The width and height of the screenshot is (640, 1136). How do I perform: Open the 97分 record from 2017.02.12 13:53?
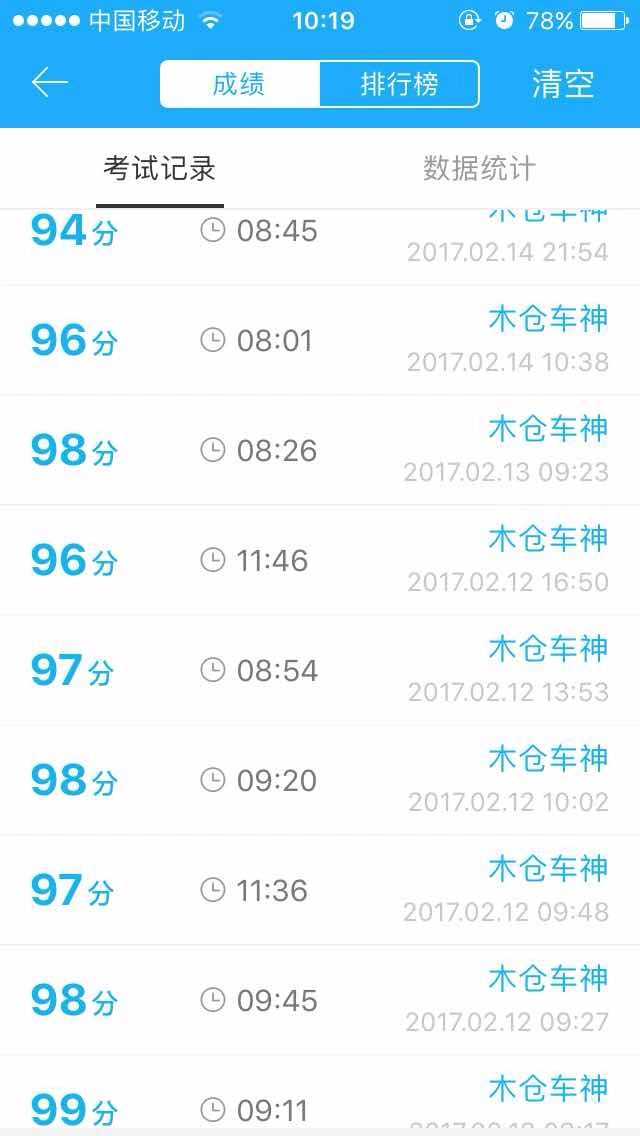[x=320, y=671]
